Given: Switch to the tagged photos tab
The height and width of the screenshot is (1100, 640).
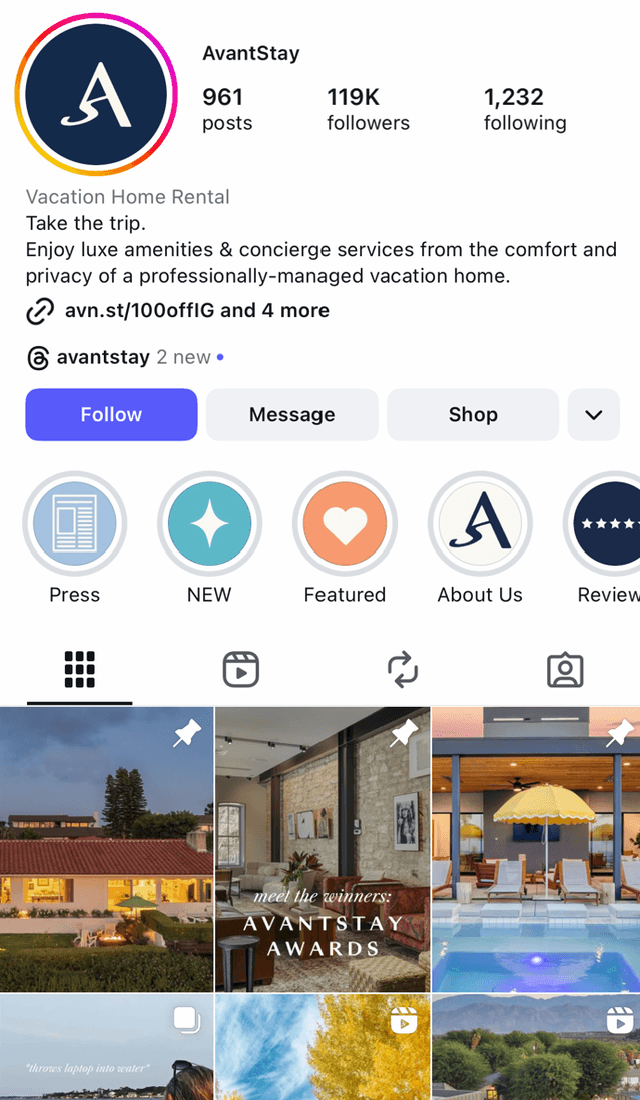Looking at the screenshot, I should (x=565, y=669).
